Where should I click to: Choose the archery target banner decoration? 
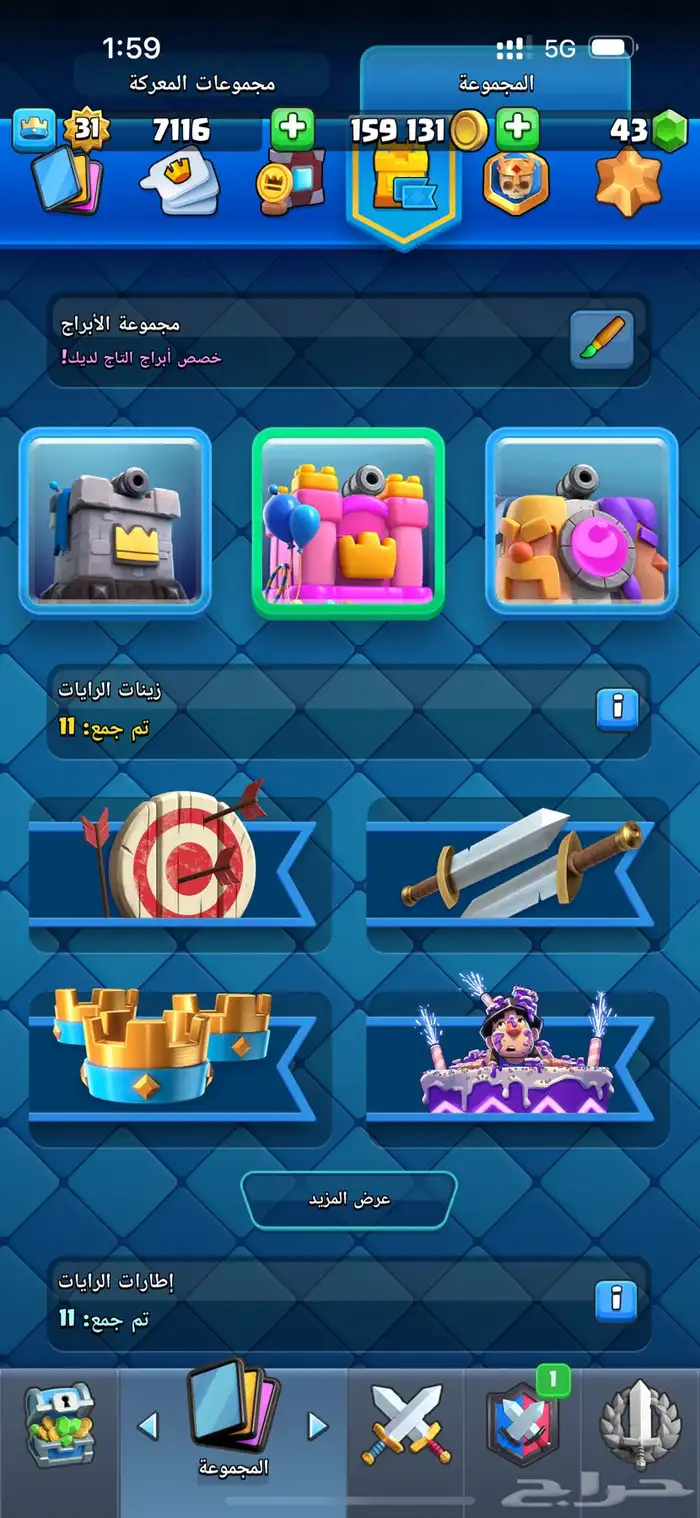click(x=178, y=859)
